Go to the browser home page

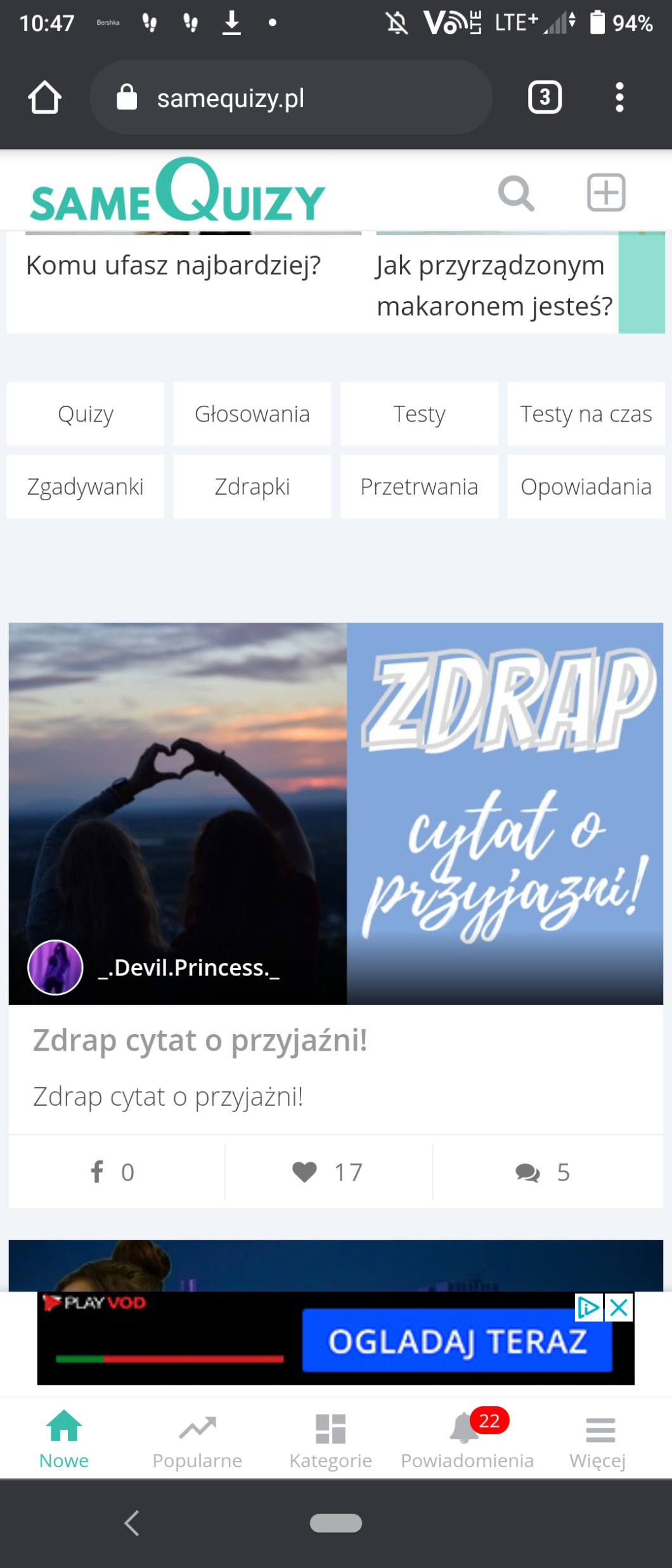coord(44,98)
